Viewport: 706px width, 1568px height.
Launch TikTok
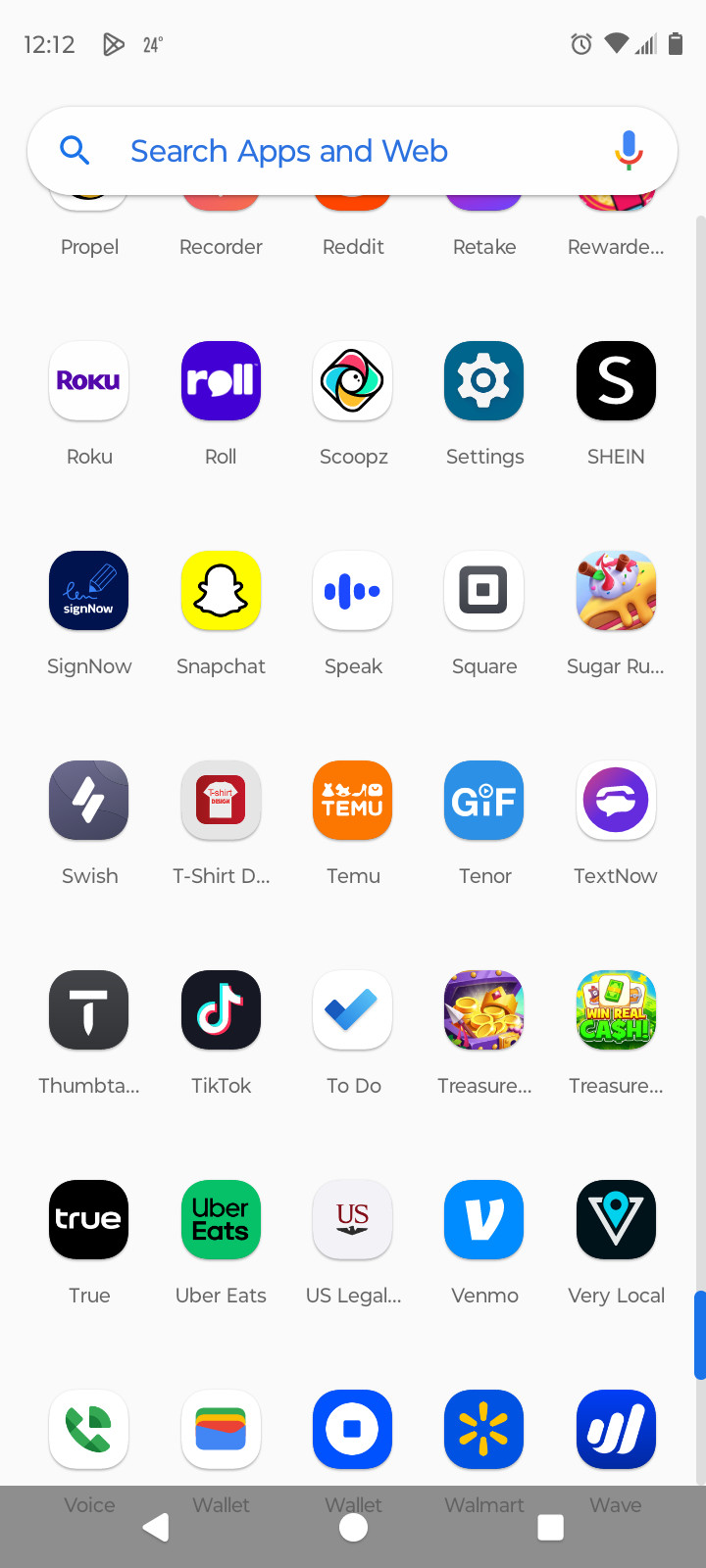click(221, 1010)
